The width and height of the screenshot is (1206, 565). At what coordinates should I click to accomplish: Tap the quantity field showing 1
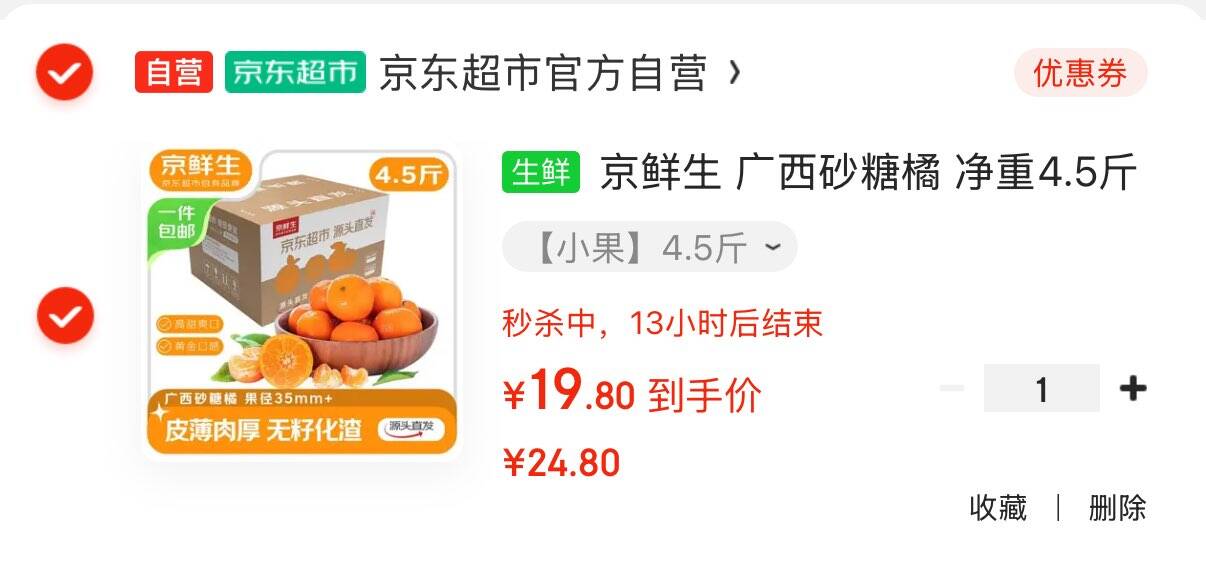[1041, 388]
